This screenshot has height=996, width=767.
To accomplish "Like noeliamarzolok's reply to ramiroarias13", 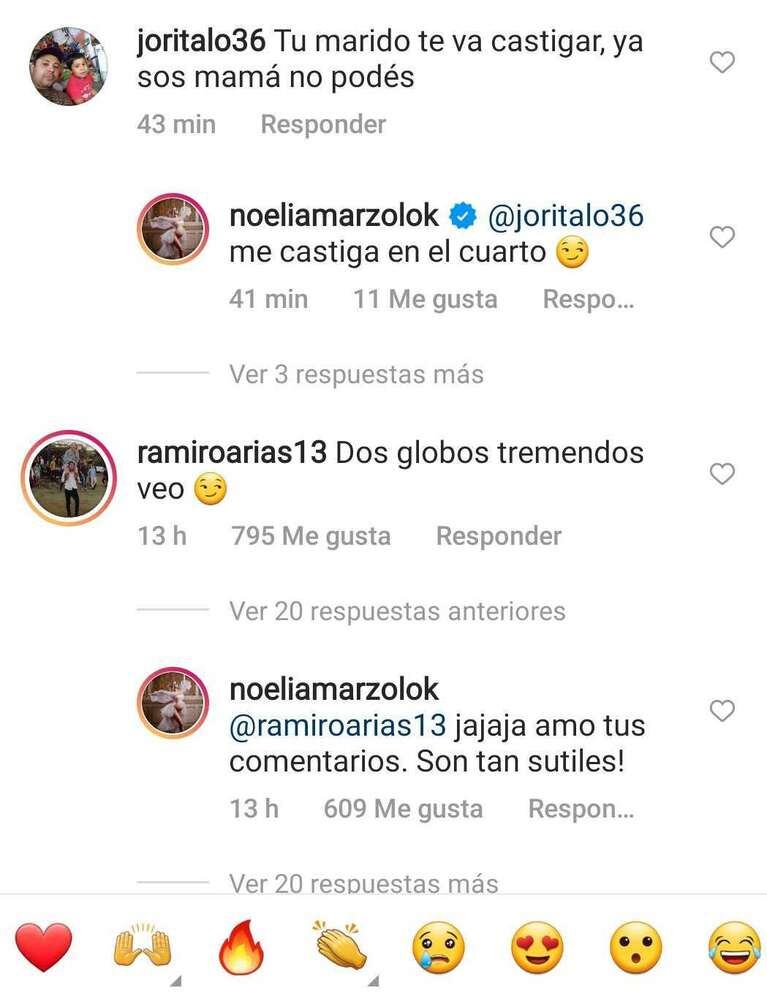I will pyautogui.click(x=721, y=711).
